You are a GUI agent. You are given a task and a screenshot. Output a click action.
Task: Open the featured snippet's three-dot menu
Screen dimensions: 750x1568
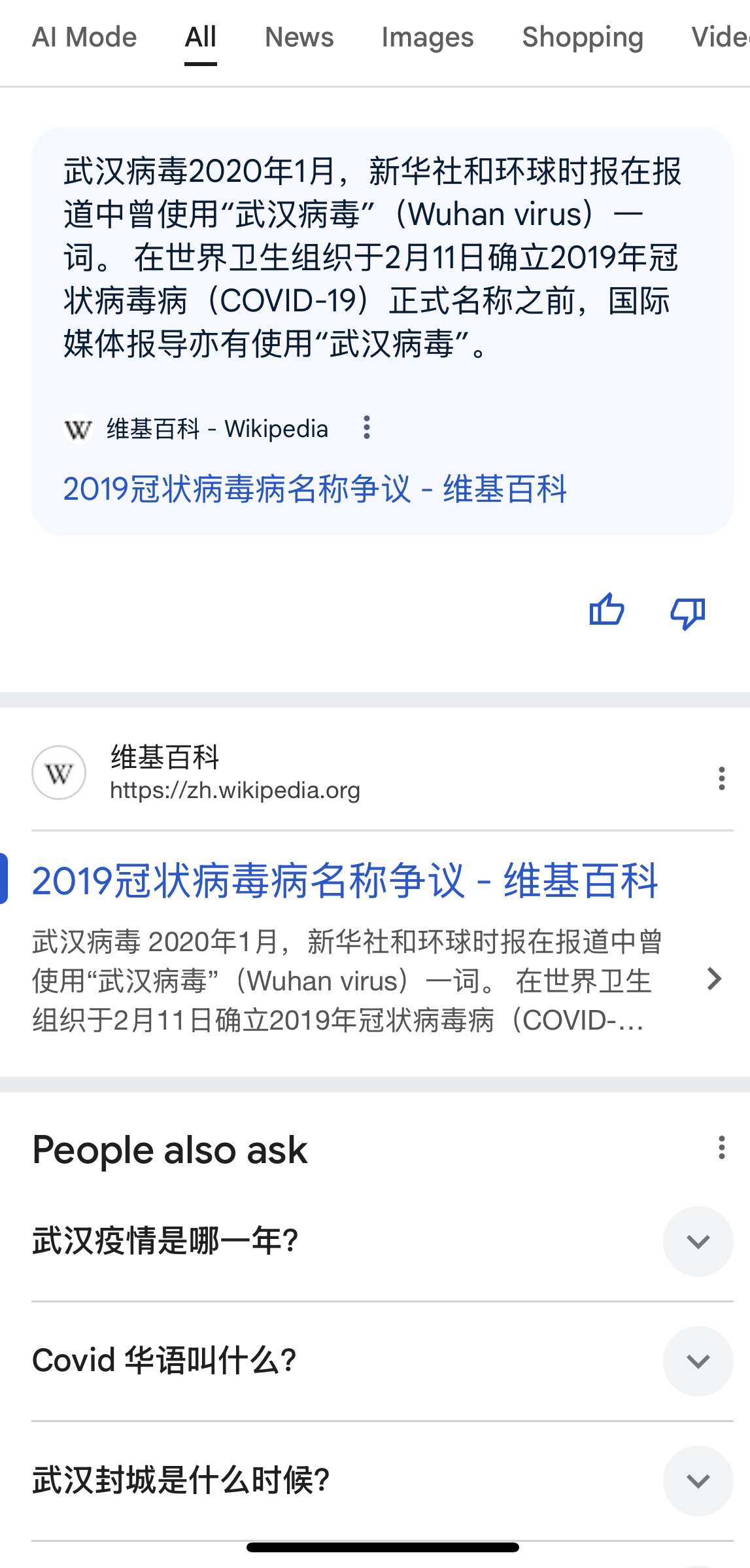click(x=367, y=428)
